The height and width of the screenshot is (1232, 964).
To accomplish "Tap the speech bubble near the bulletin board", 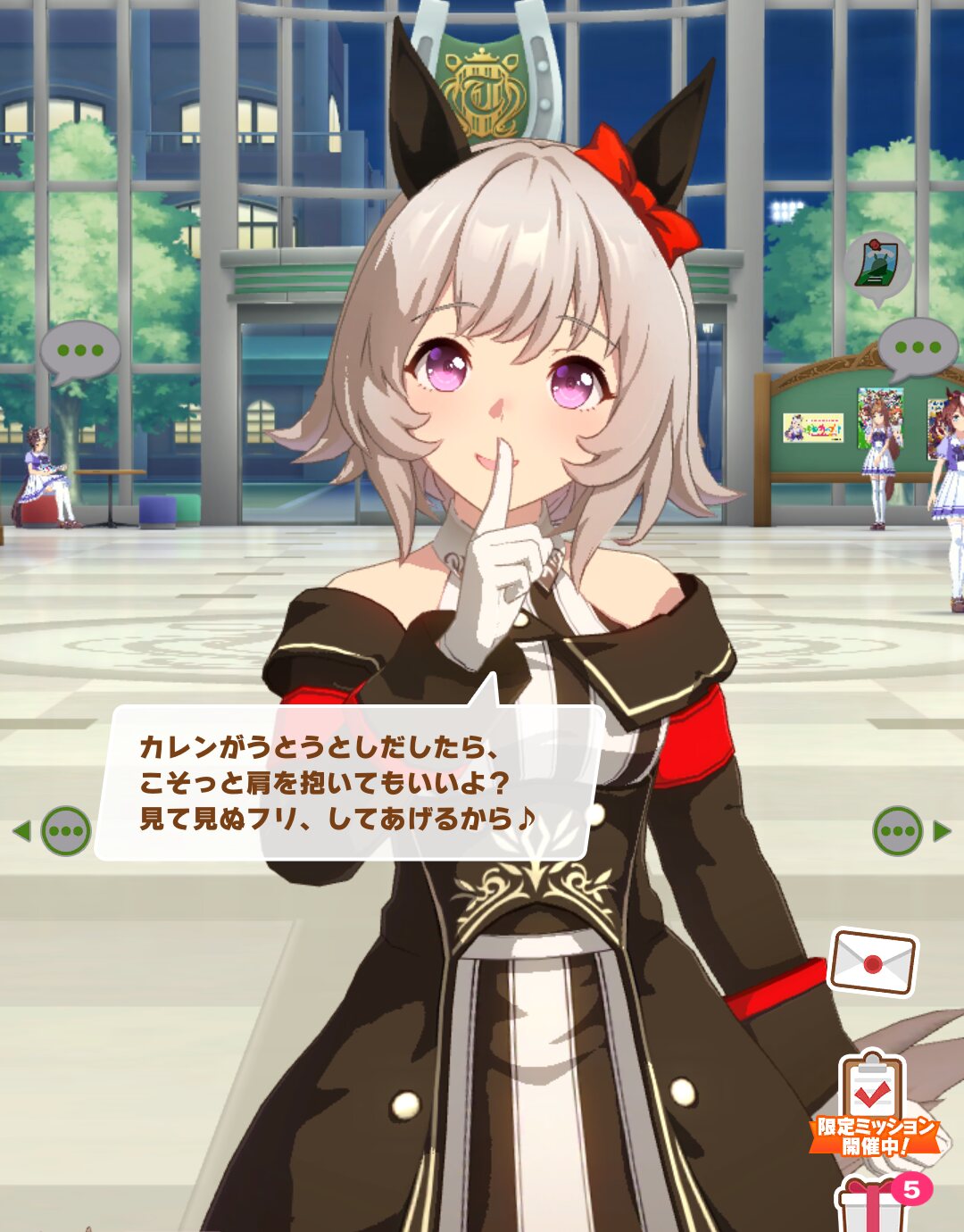I will click(x=918, y=347).
